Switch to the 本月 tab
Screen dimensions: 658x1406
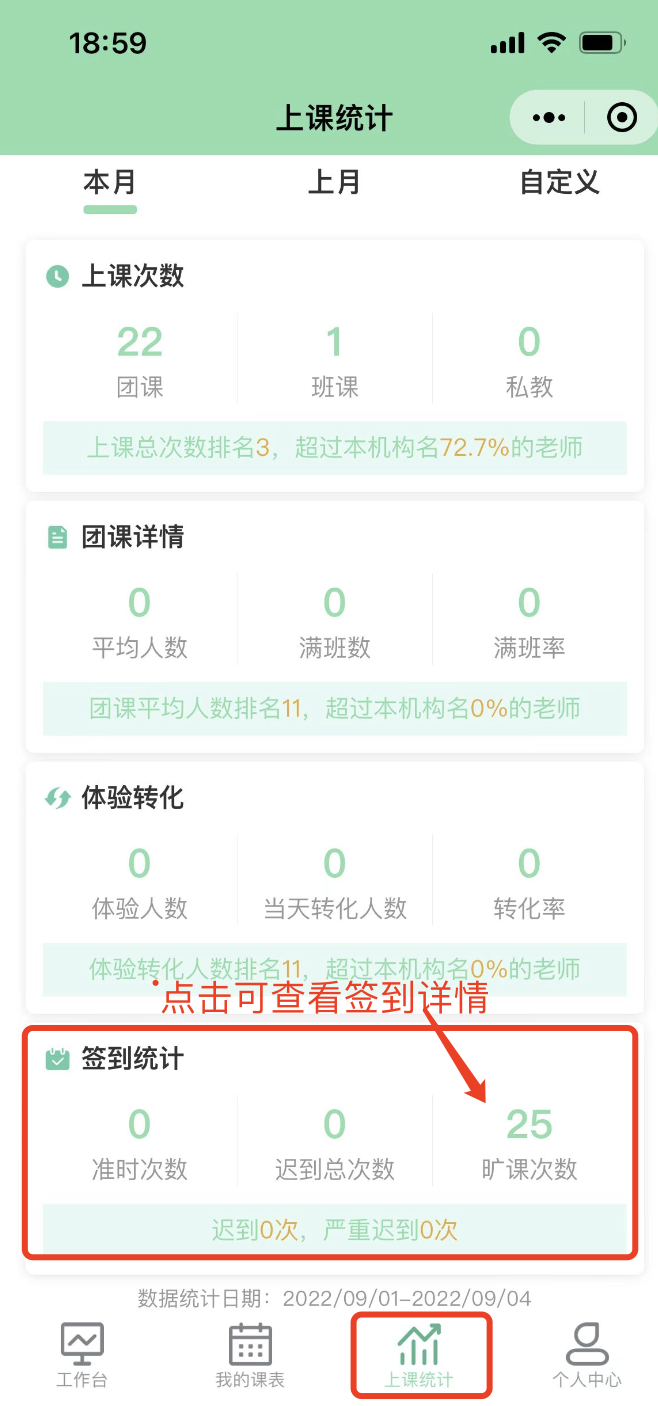[x=110, y=183]
